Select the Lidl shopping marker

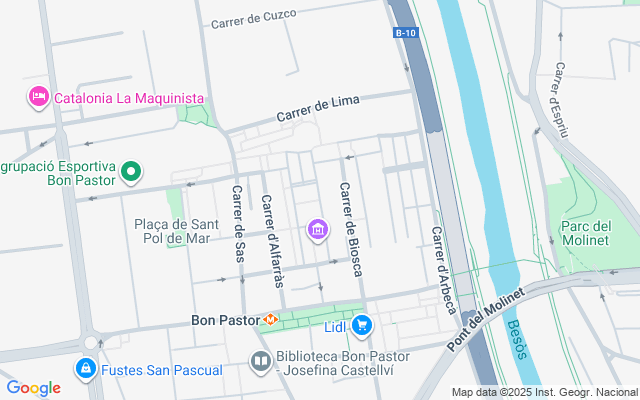(x=362, y=324)
